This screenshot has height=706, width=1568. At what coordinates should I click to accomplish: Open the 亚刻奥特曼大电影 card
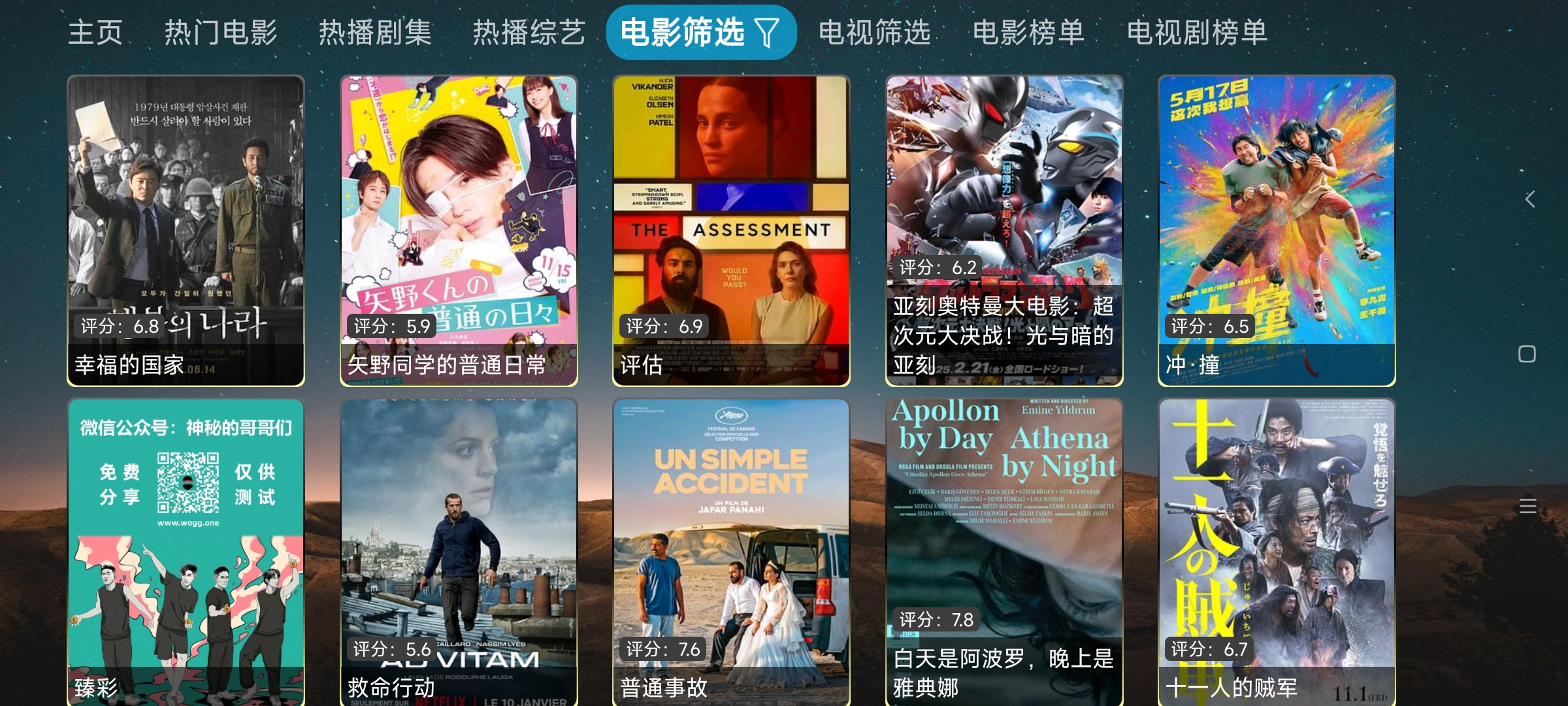pyautogui.click(x=1004, y=230)
